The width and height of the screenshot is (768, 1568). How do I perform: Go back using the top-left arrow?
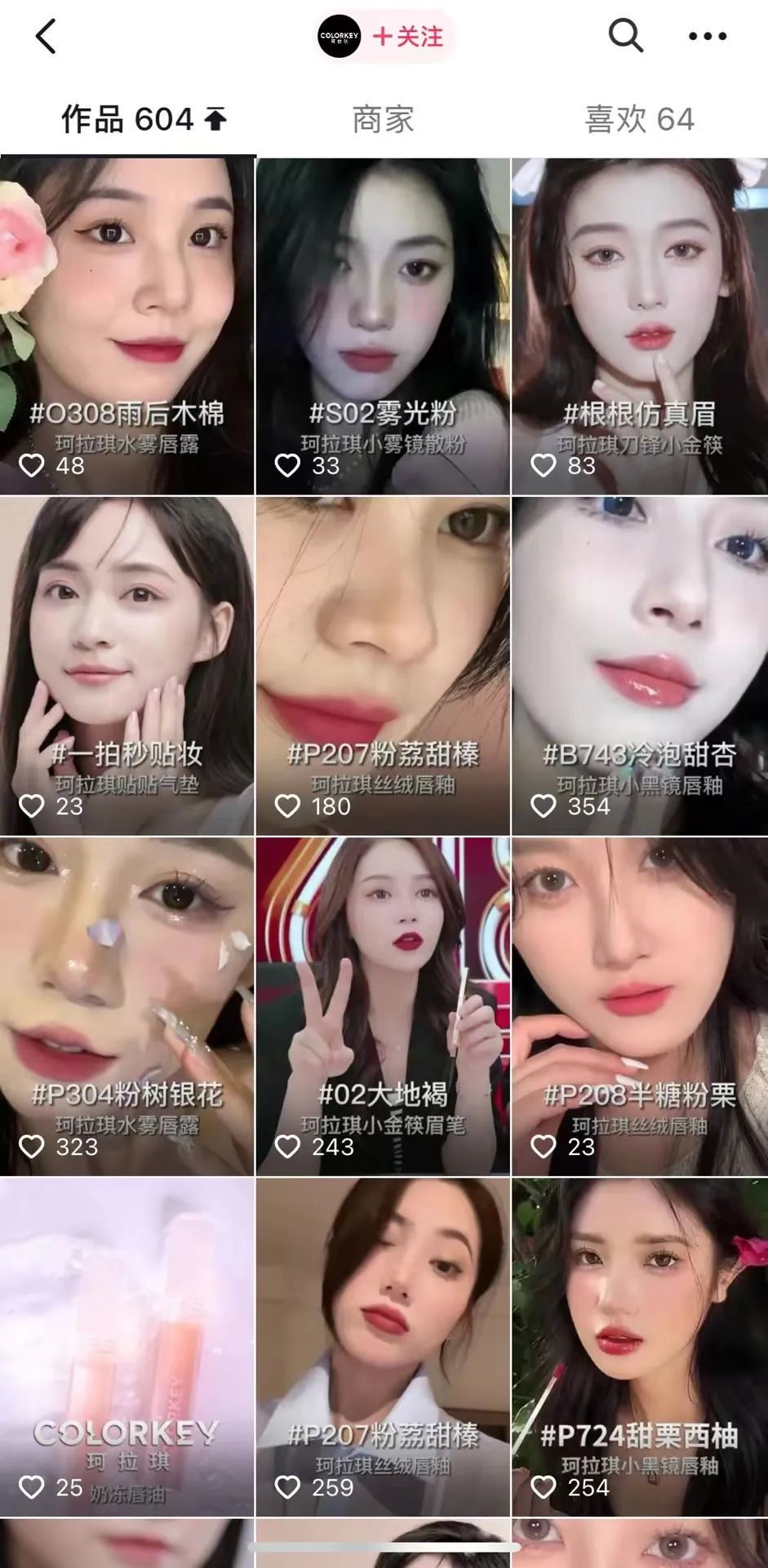[47, 37]
